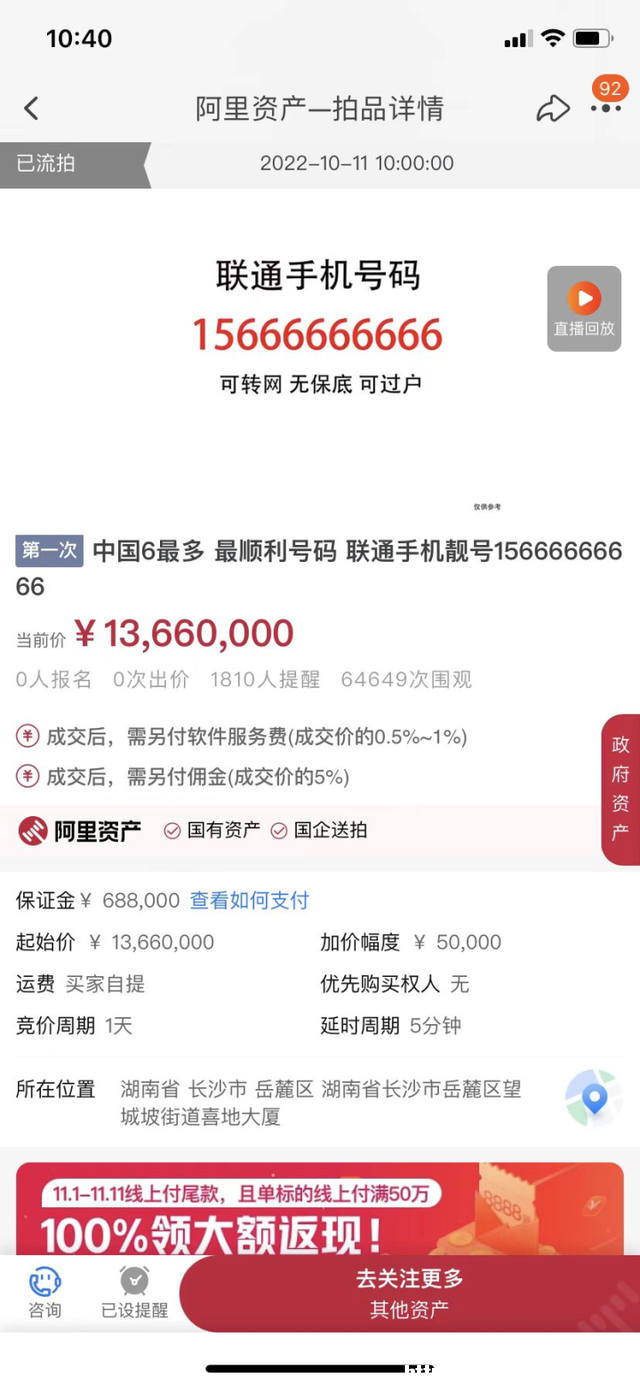Open the 阿里资产 seller row
The width and height of the screenshot is (640, 1385).
click(x=320, y=830)
